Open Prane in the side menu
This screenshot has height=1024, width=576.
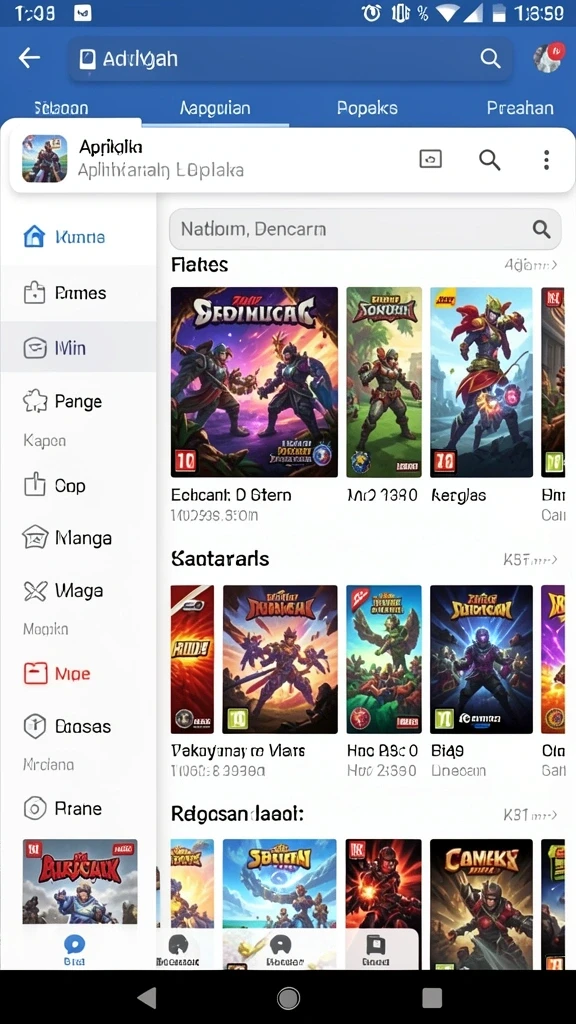click(78, 808)
